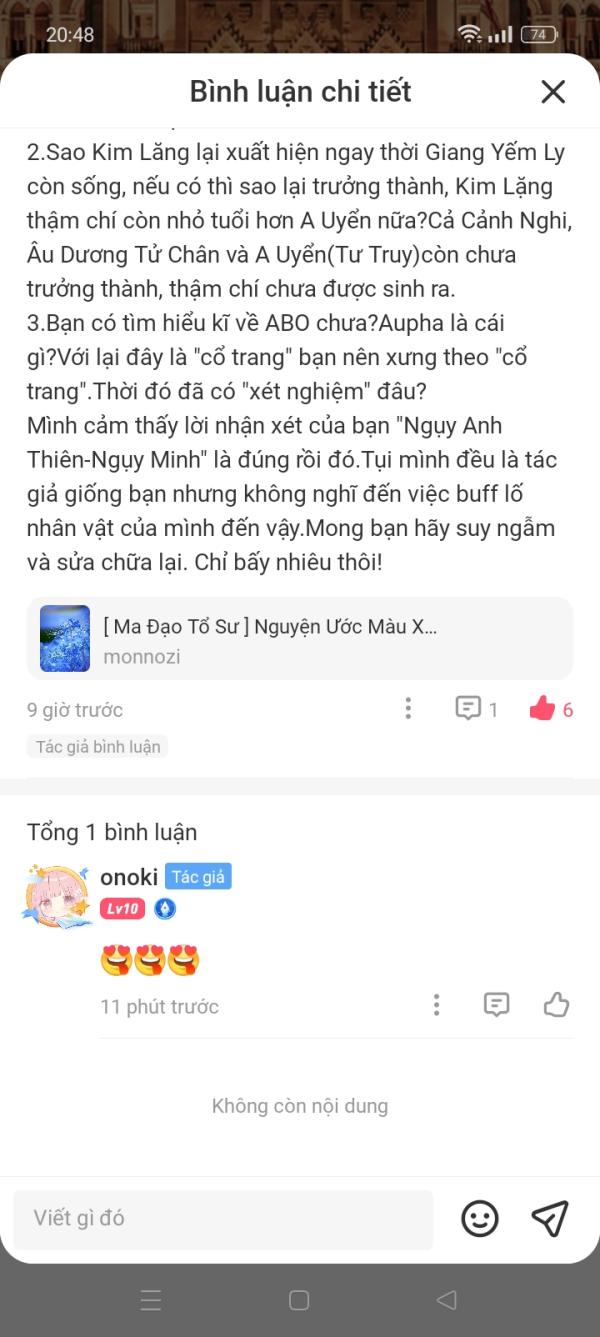
Task: Go back using system navigation button
Action: tap(447, 1300)
